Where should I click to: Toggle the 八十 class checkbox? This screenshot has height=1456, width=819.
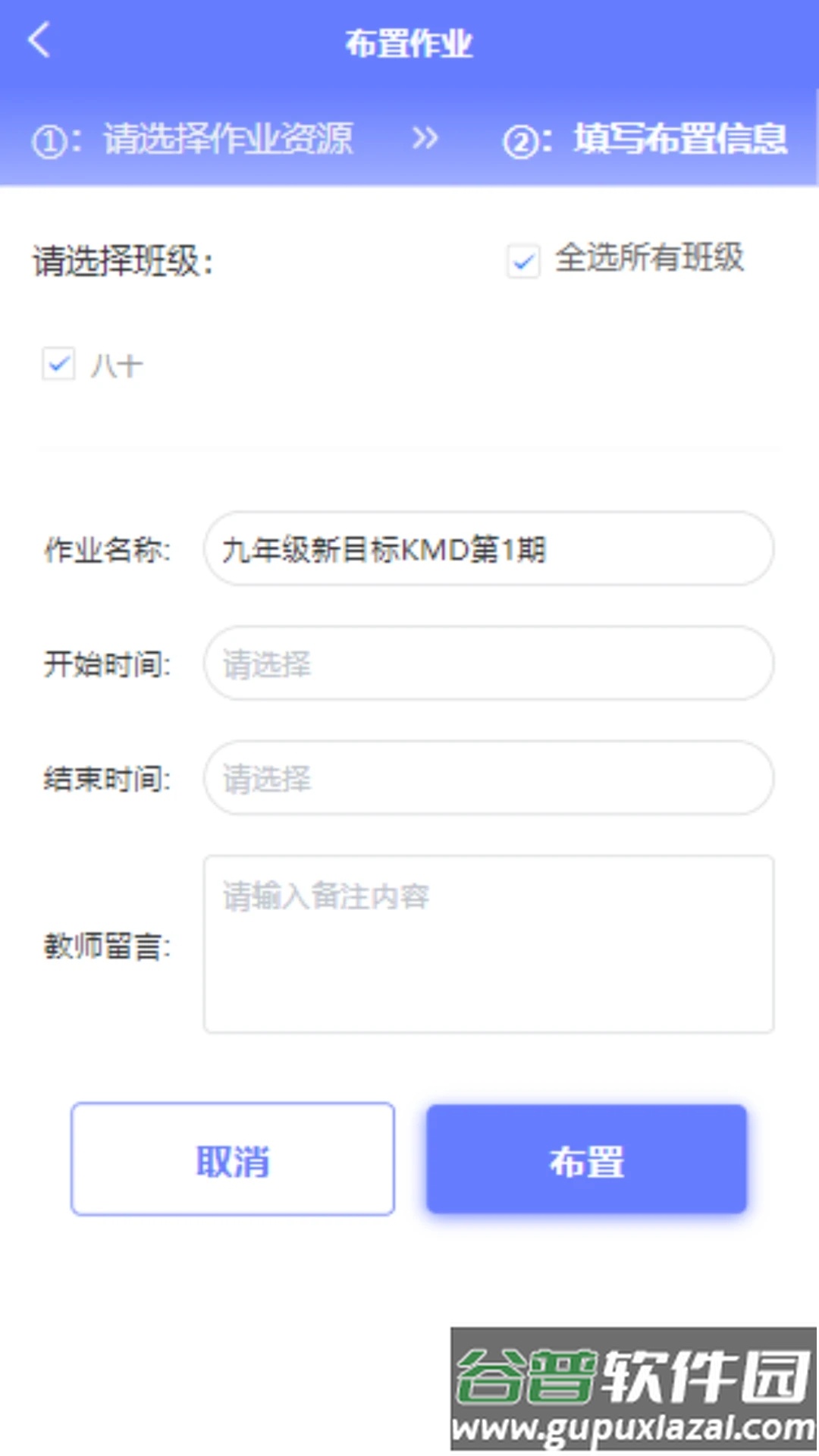point(58,364)
